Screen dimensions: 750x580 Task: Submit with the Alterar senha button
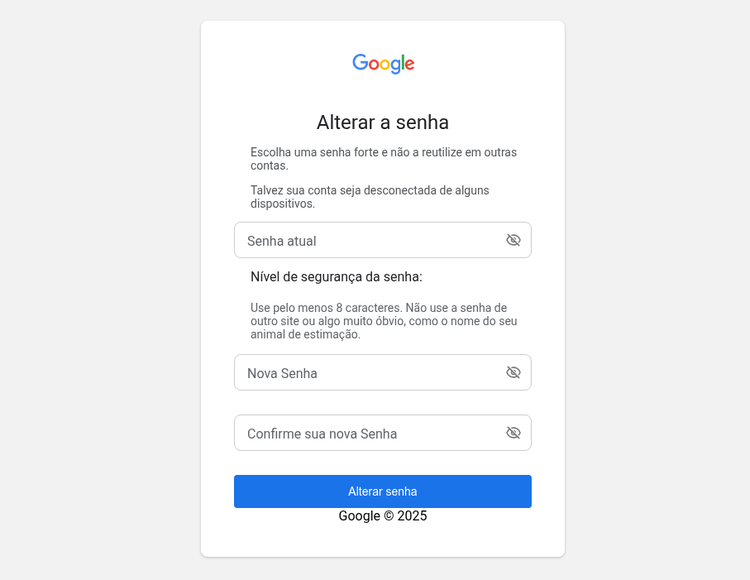pos(382,491)
